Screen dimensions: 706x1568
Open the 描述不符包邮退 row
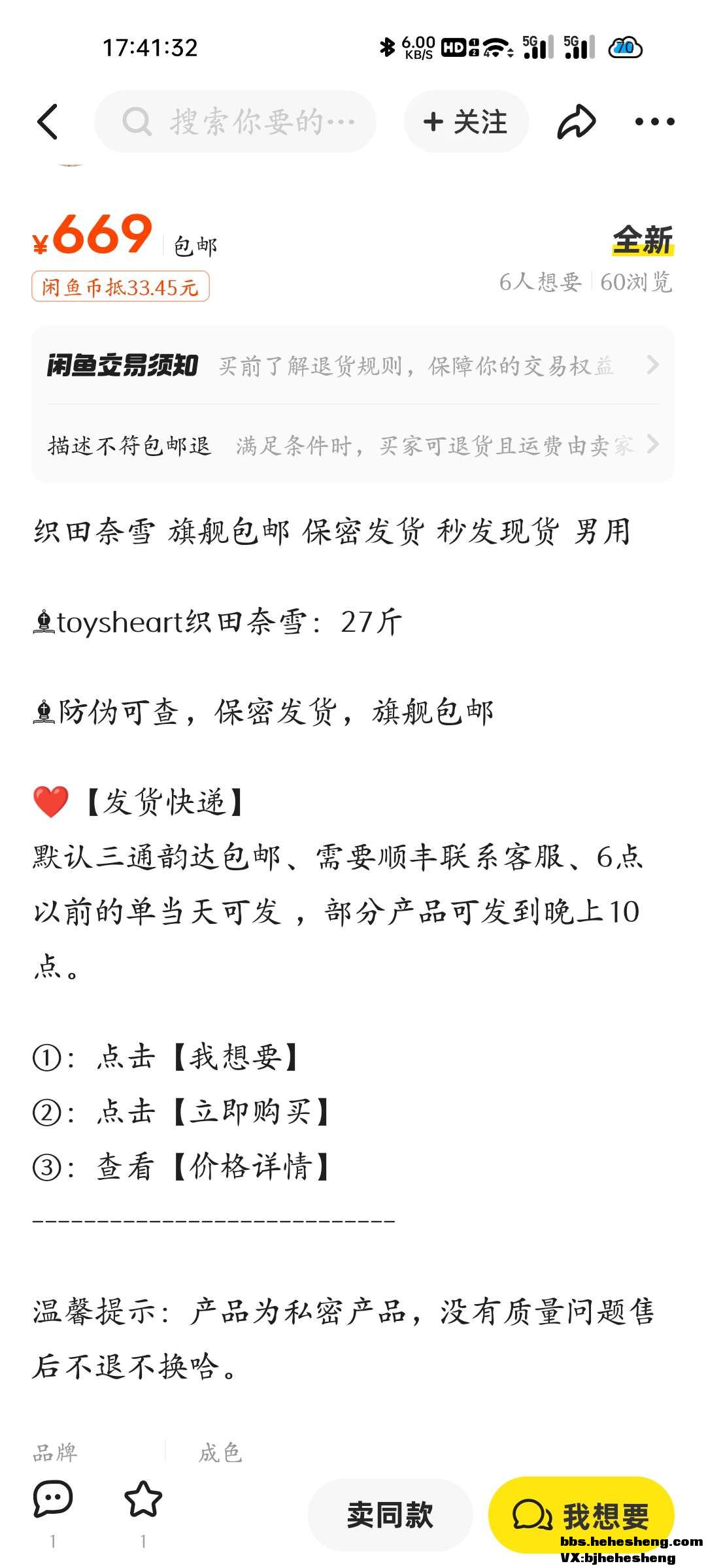(353, 445)
